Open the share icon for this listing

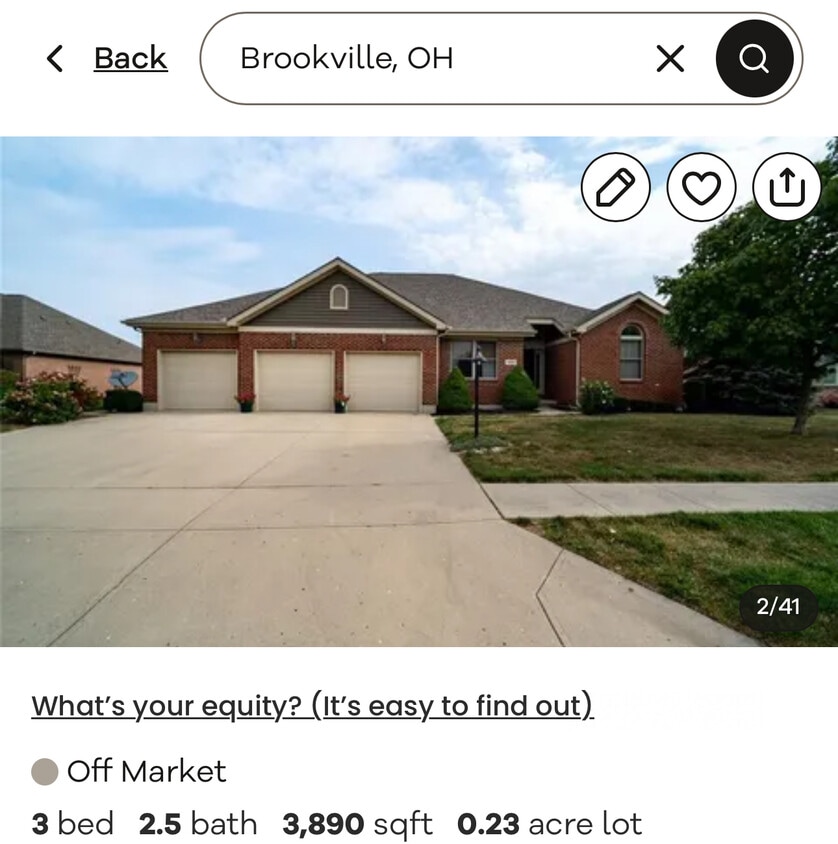click(x=788, y=187)
